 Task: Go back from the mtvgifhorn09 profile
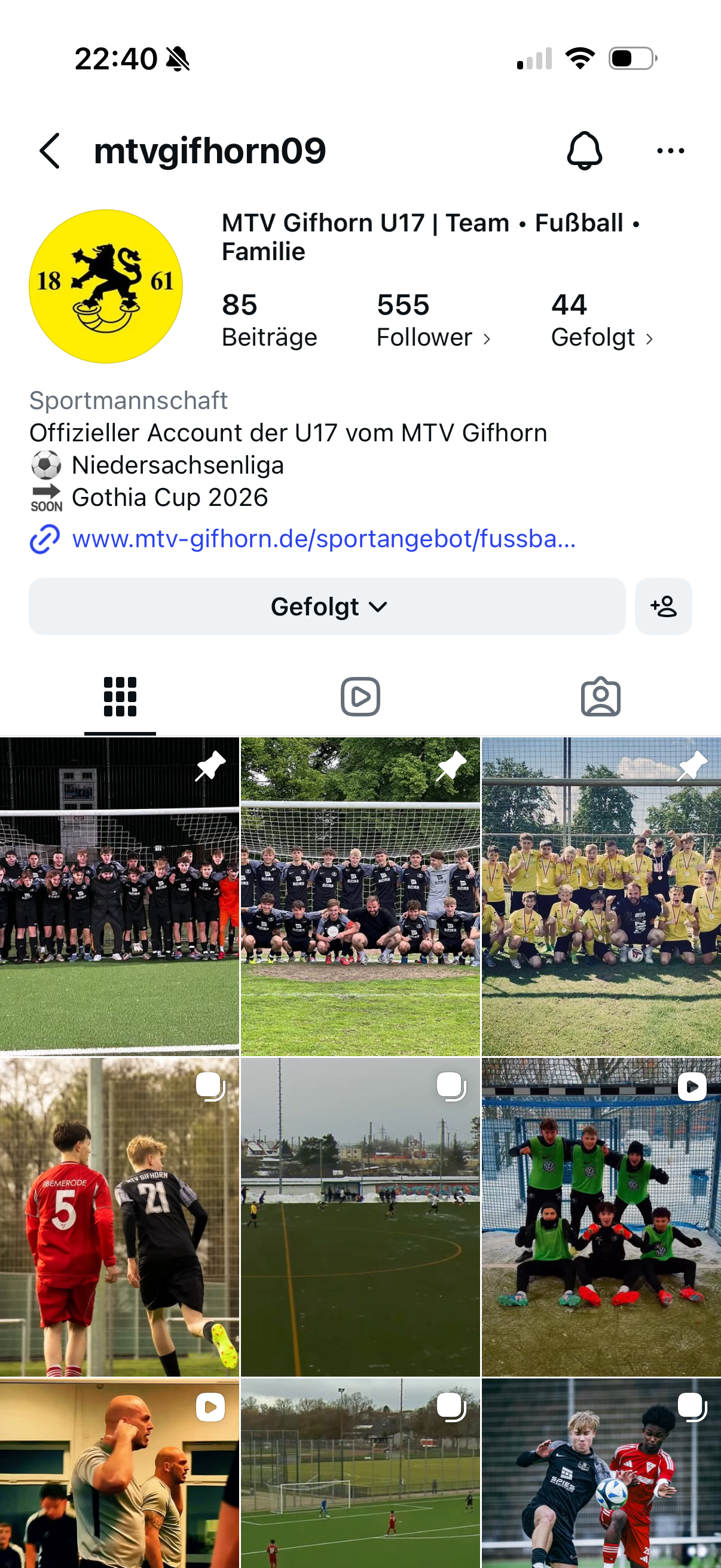click(50, 151)
